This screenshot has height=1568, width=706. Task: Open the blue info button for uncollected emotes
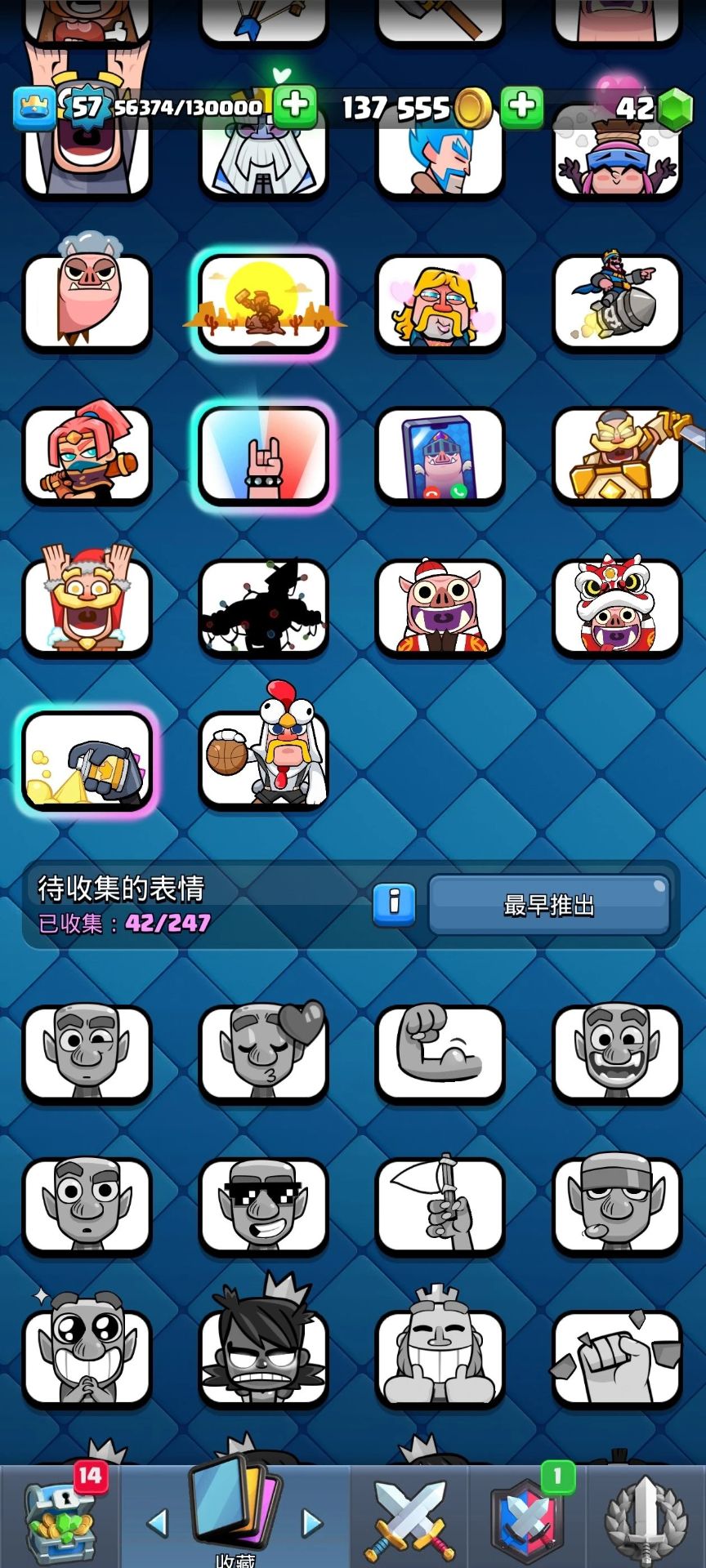(394, 903)
